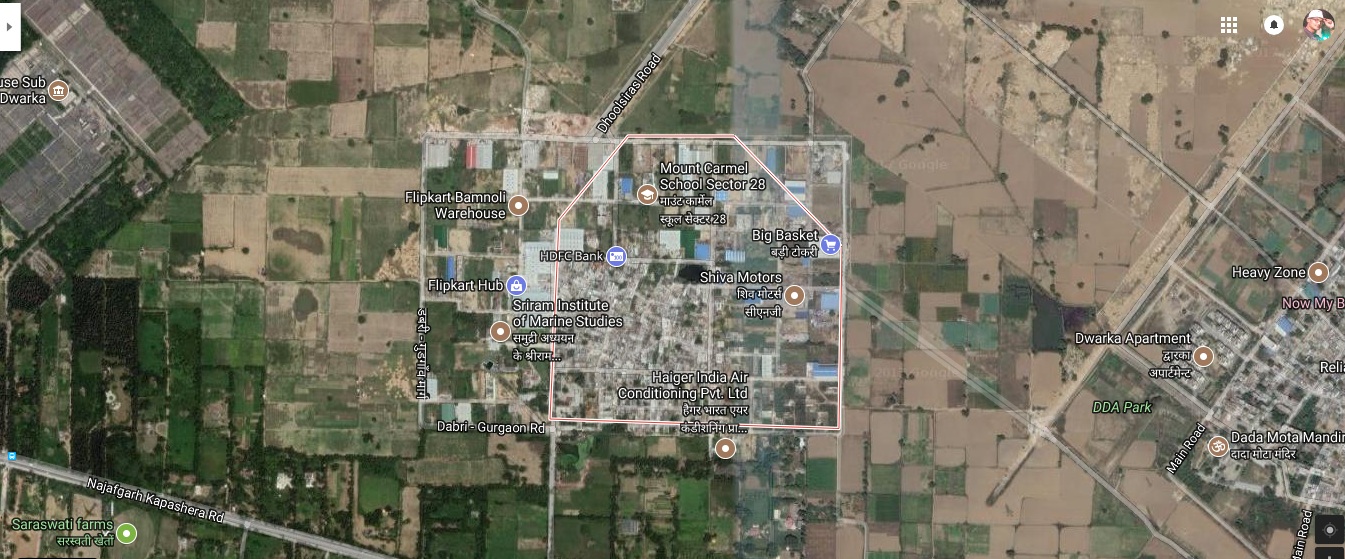This screenshot has width=1345, height=559.
Task: Open Sriram Institute of Marine Studies marker
Action: (x=500, y=331)
